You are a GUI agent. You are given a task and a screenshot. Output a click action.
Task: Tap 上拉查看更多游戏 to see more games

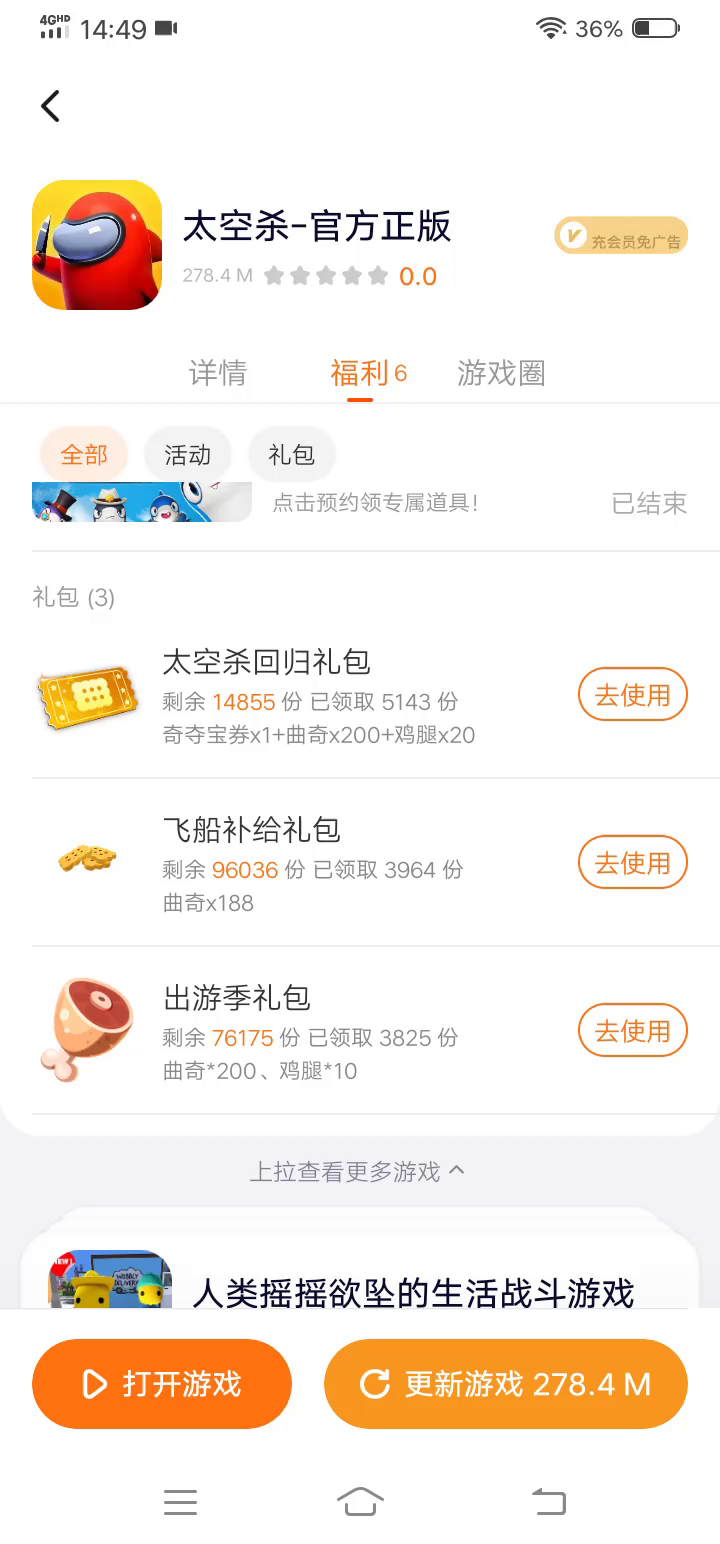click(357, 1171)
